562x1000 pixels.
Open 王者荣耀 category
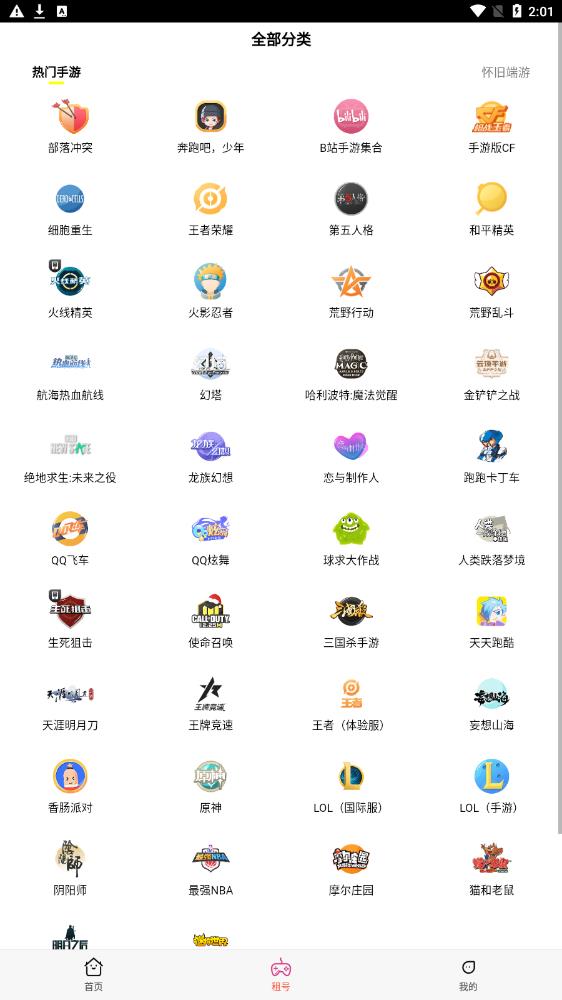point(211,210)
